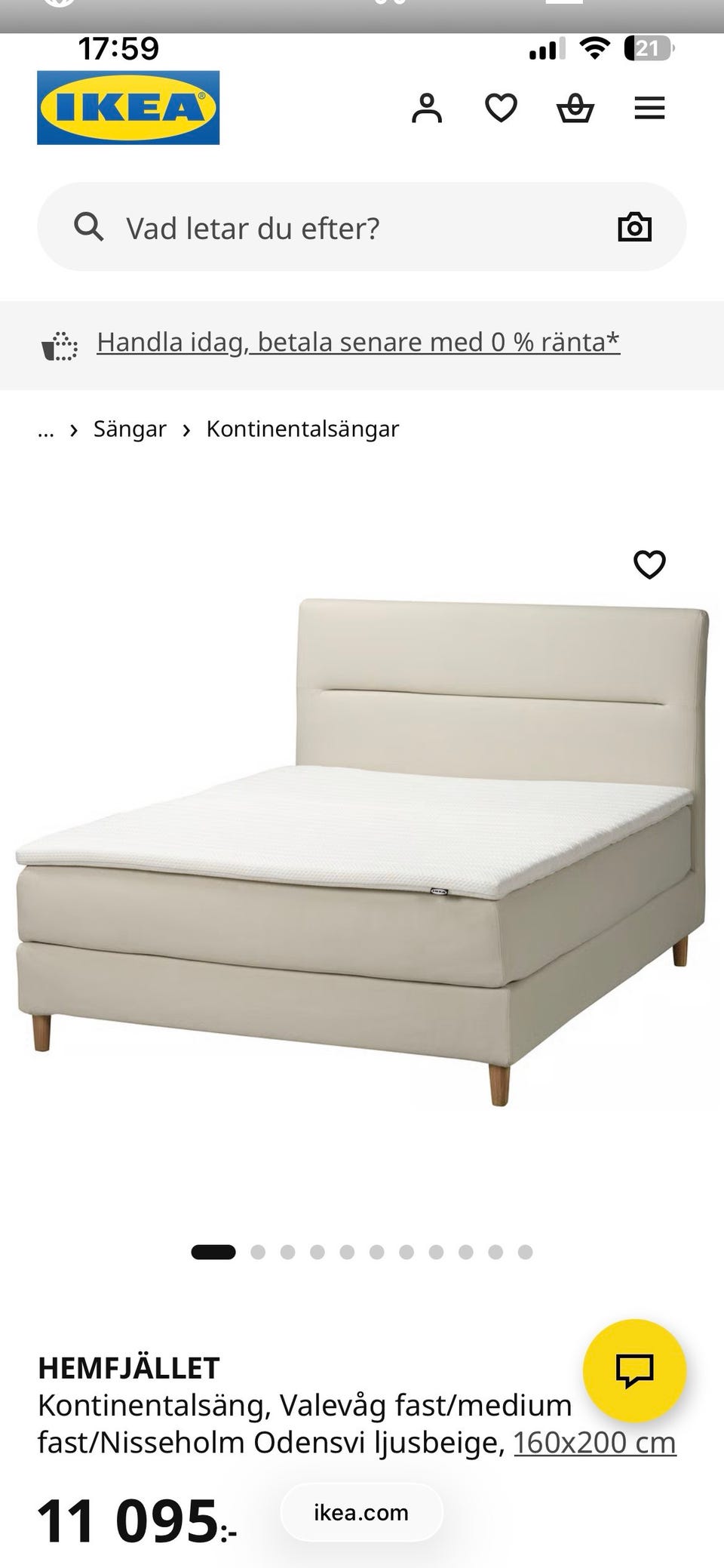Tap the camera icon for visual search
Viewport: 724px width, 1568px height.
(x=634, y=226)
